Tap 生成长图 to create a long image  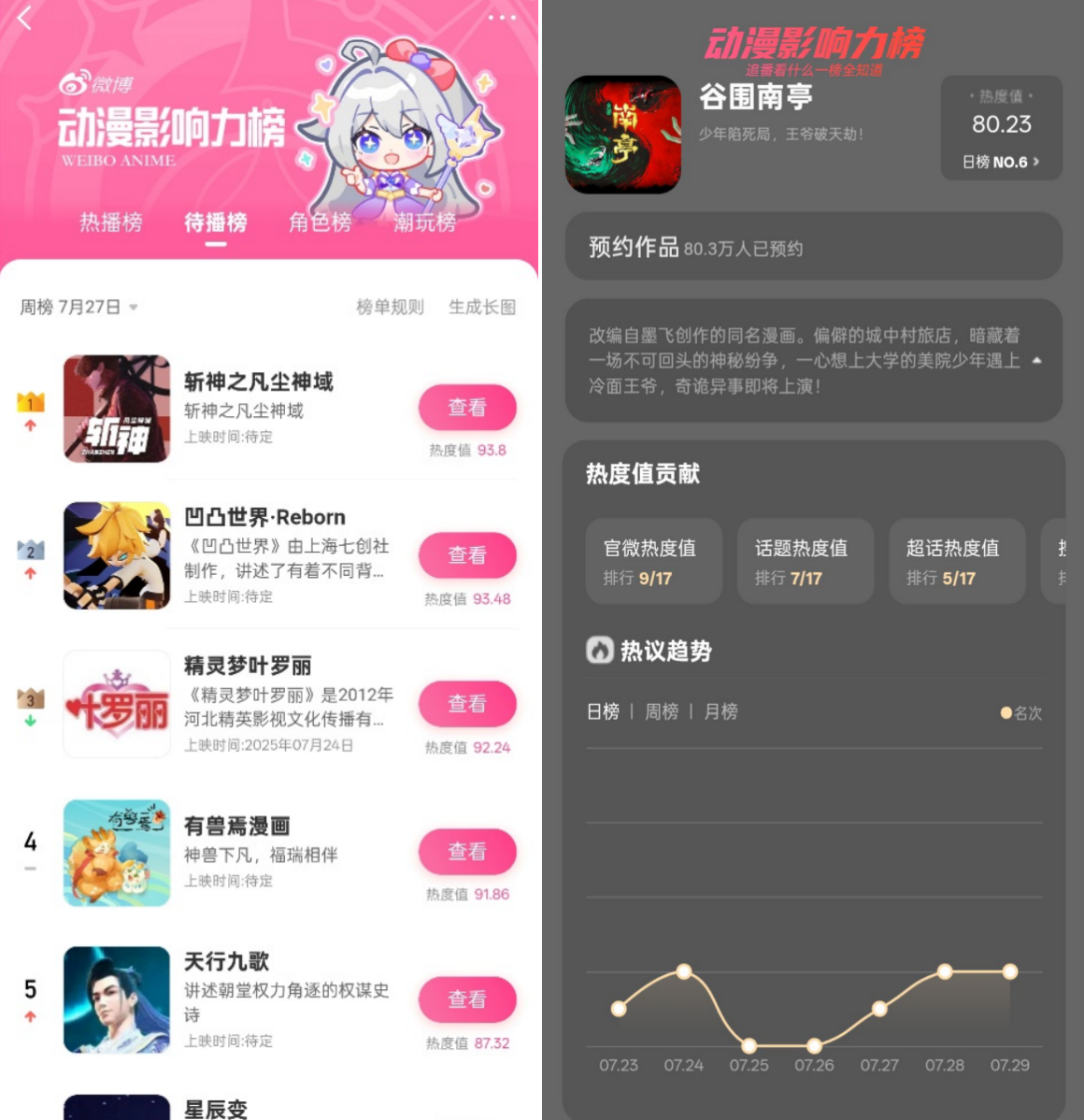(x=482, y=308)
